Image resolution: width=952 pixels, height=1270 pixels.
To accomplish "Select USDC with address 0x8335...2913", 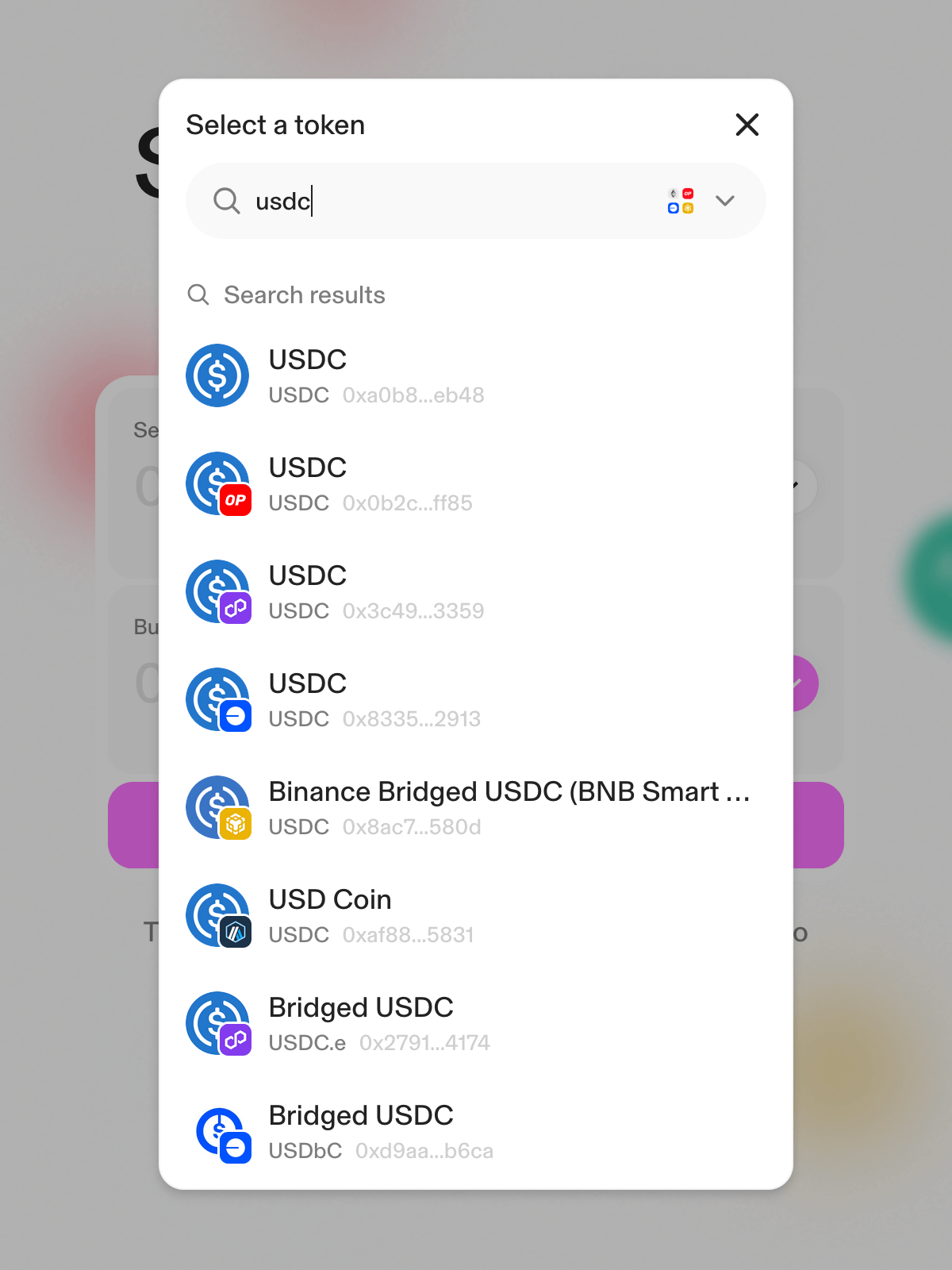I will click(474, 699).
